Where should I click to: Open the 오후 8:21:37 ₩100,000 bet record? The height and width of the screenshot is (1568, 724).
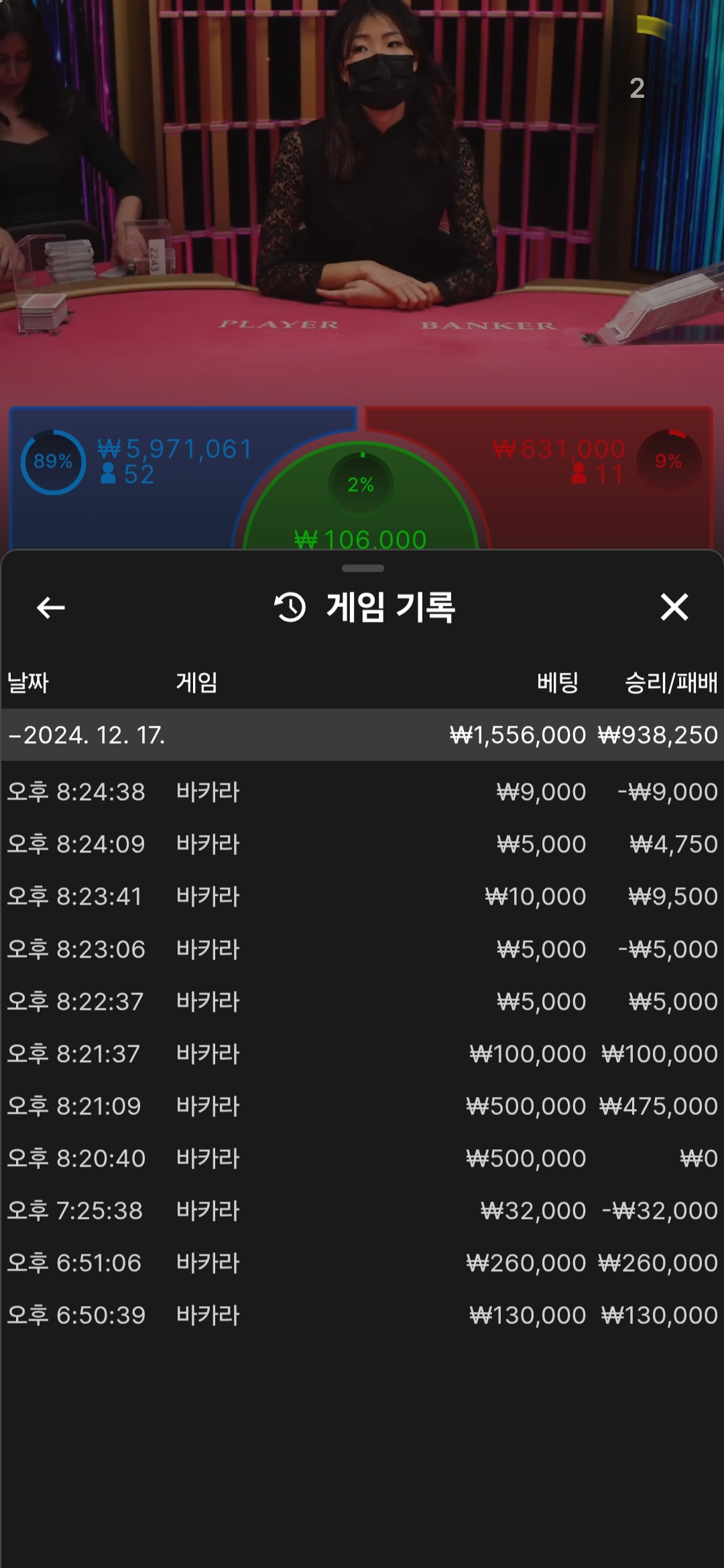click(362, 1054)
